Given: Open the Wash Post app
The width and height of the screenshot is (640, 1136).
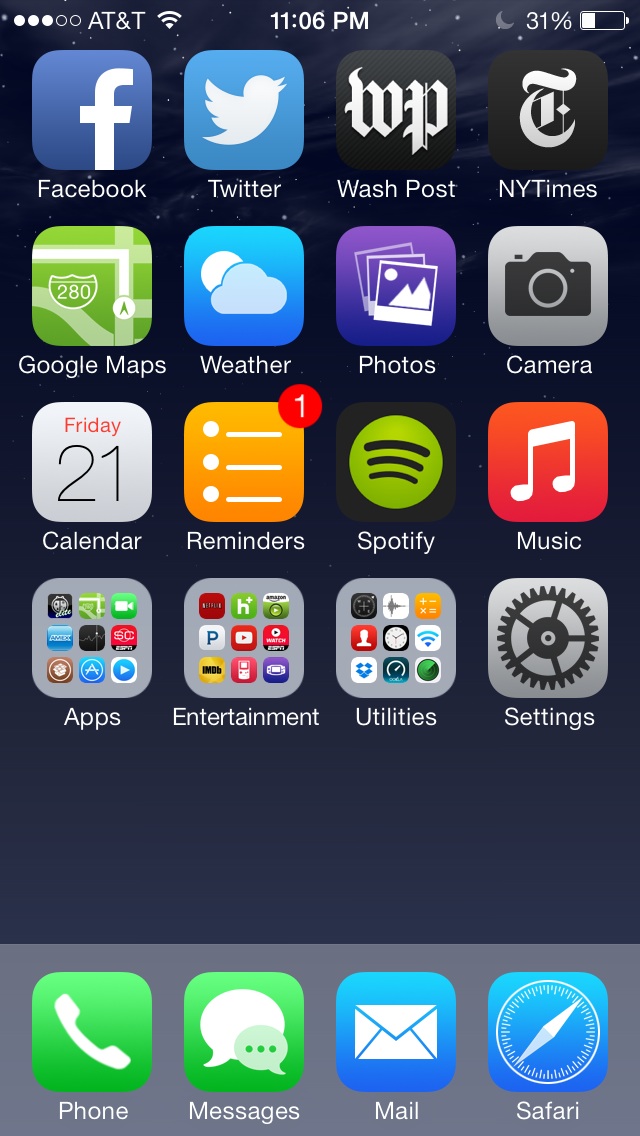Looking at the screenshot, I should [x=396, y=110].
